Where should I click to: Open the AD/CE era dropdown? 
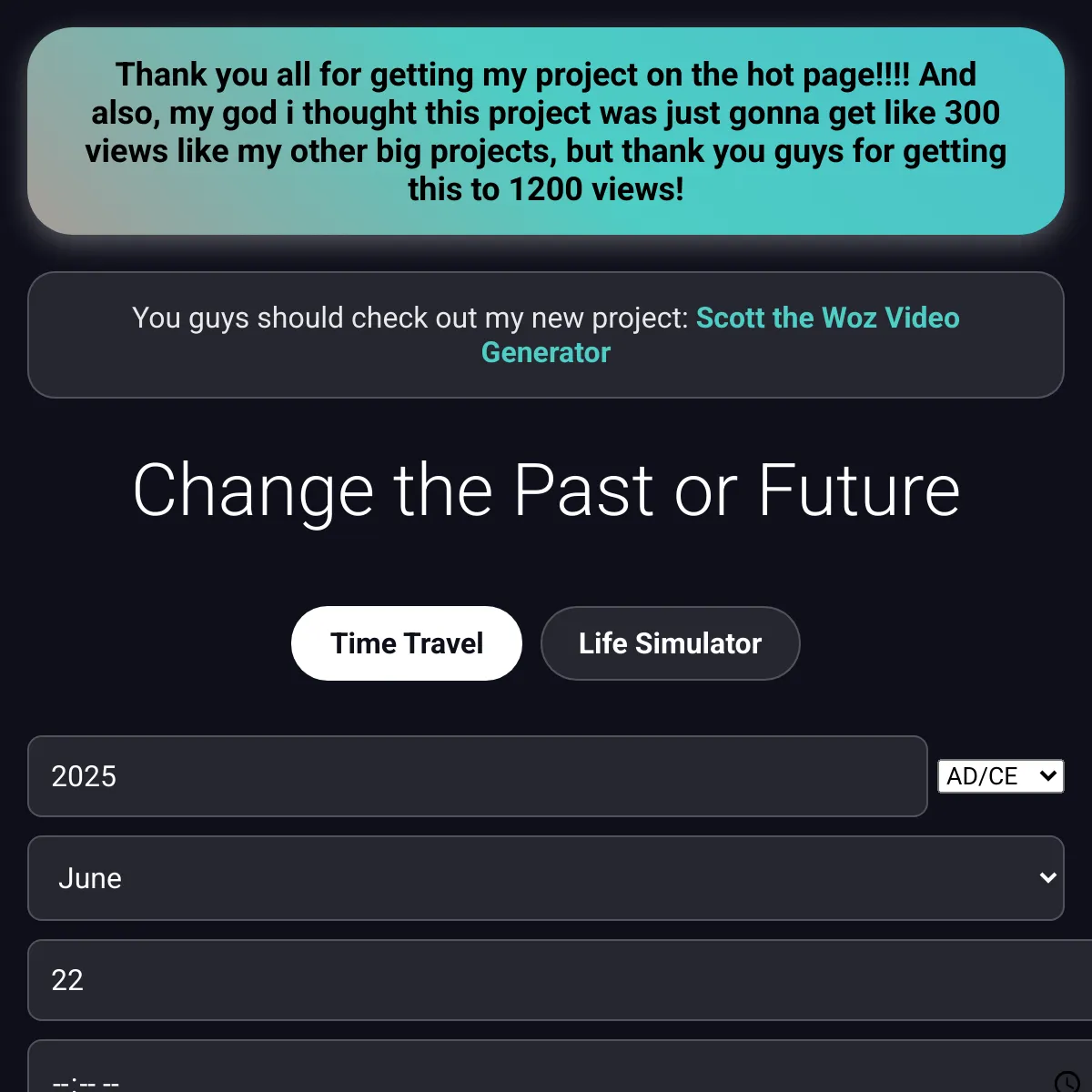(x=1001, y=776)
